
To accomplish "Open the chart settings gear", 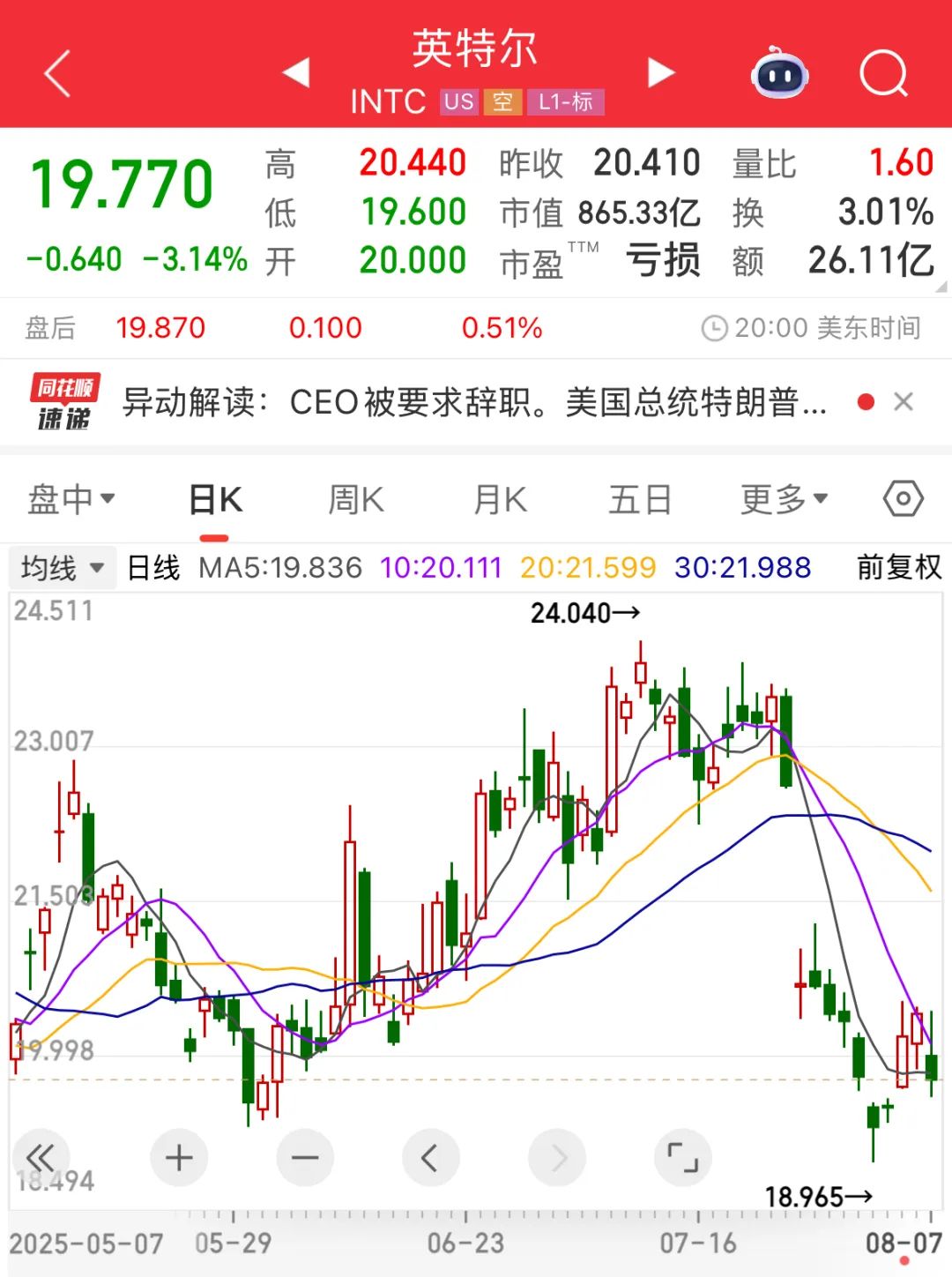I will (904, 499).
